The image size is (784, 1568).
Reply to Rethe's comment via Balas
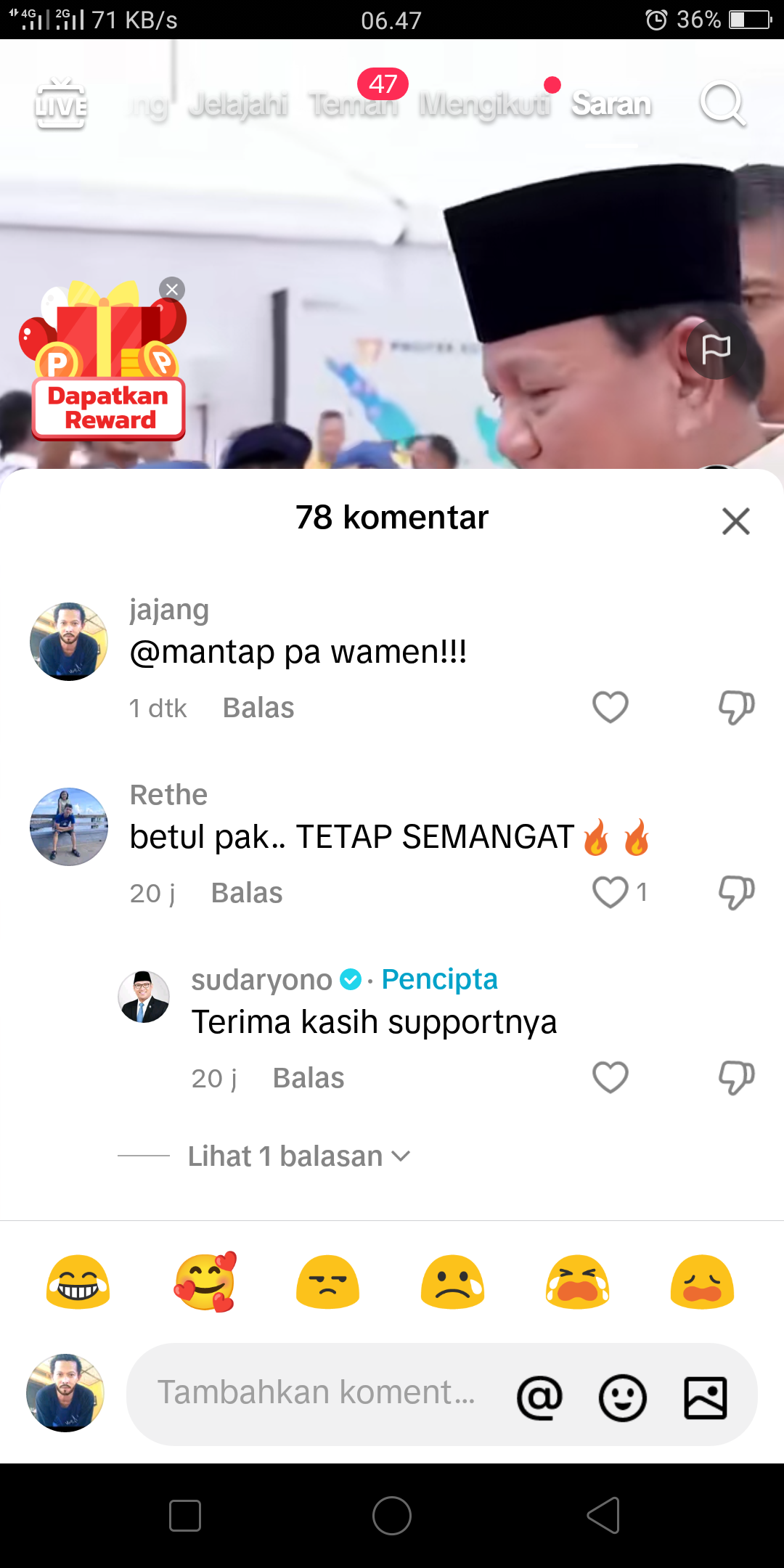click(247, 893)
